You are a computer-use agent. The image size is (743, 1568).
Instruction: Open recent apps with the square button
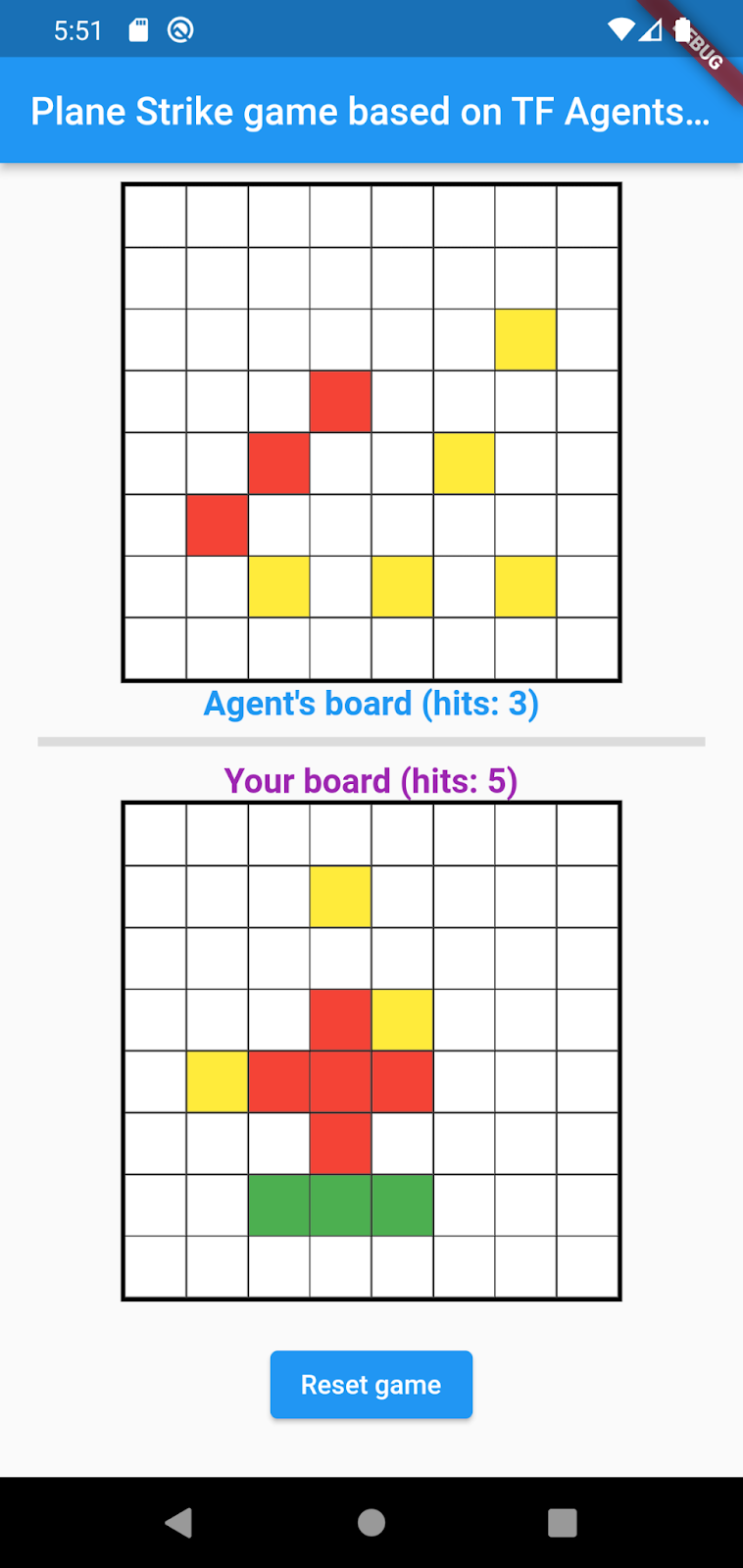(x=562, y=1522)
